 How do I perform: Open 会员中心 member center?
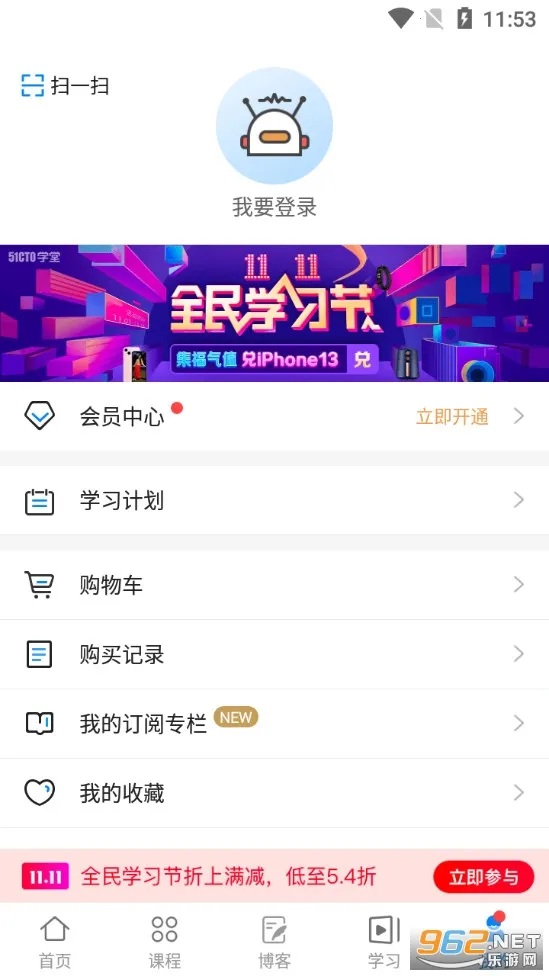tap(274, 416)
